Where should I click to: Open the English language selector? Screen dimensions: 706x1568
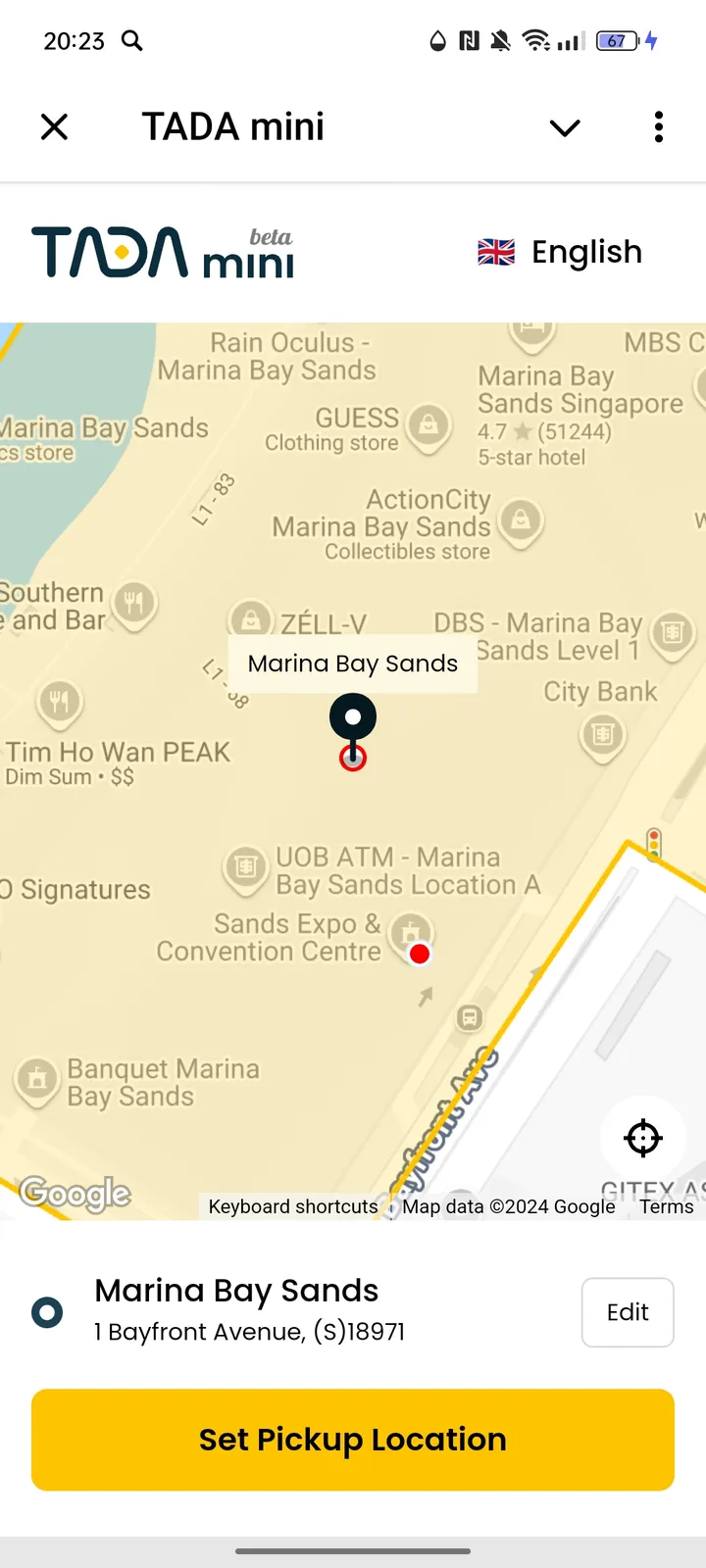559,252
